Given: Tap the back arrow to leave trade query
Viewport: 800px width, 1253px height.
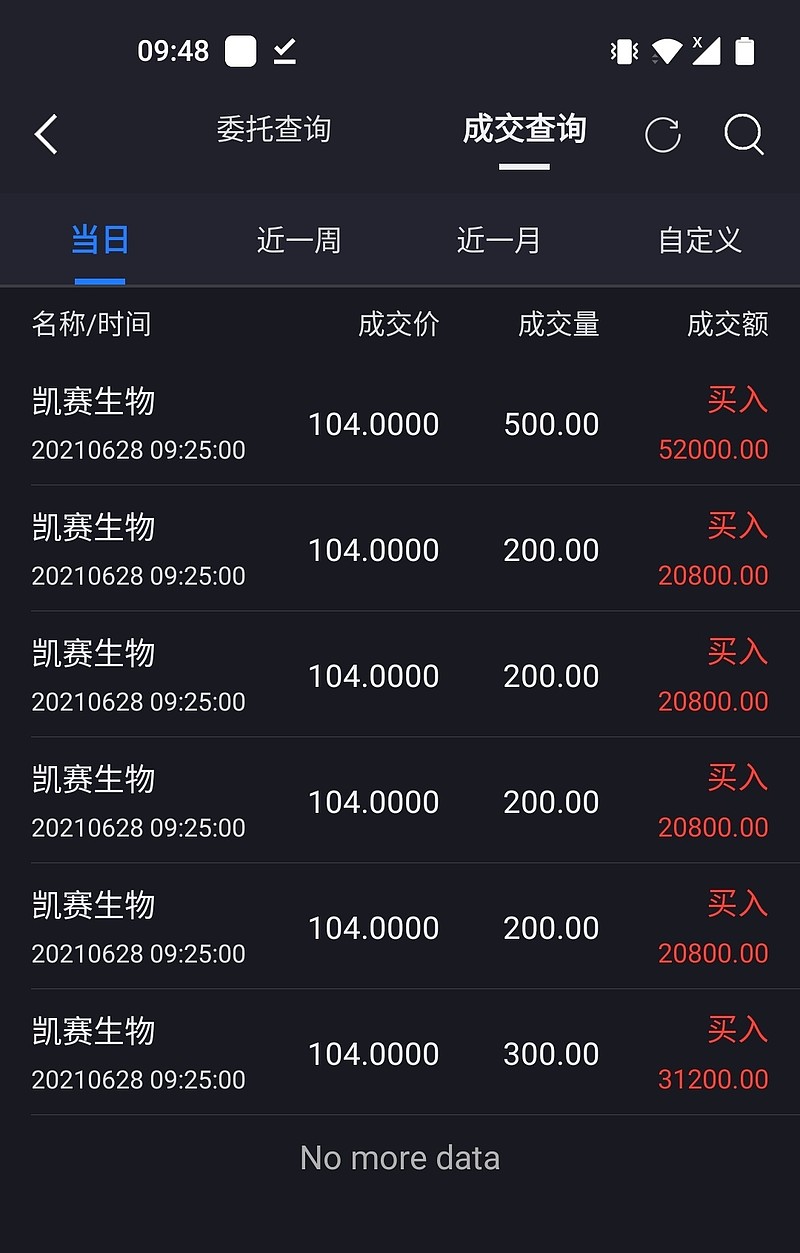Looking at the screenshot, I should (45, 134).
